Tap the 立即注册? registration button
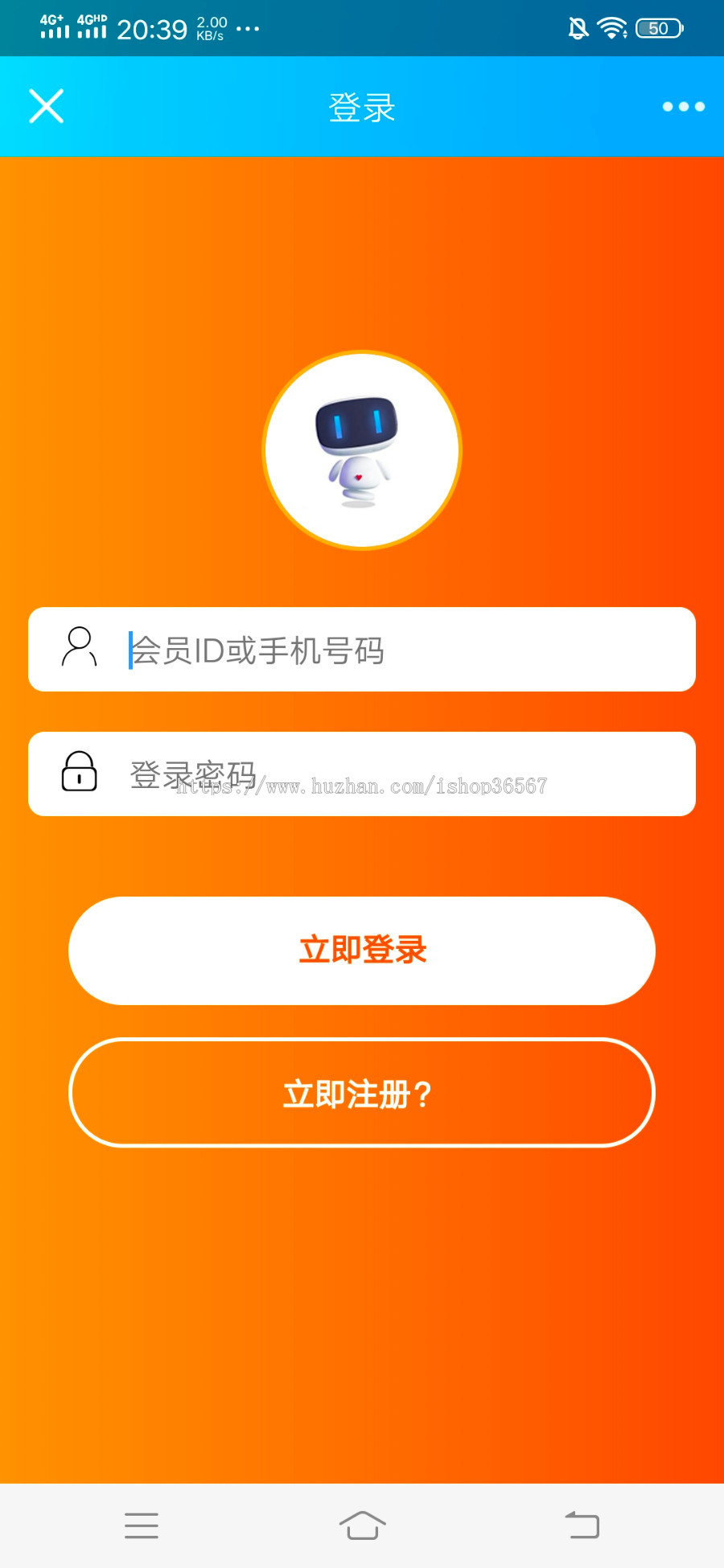Screen dimensions: 724x1568 point(361,1093)
